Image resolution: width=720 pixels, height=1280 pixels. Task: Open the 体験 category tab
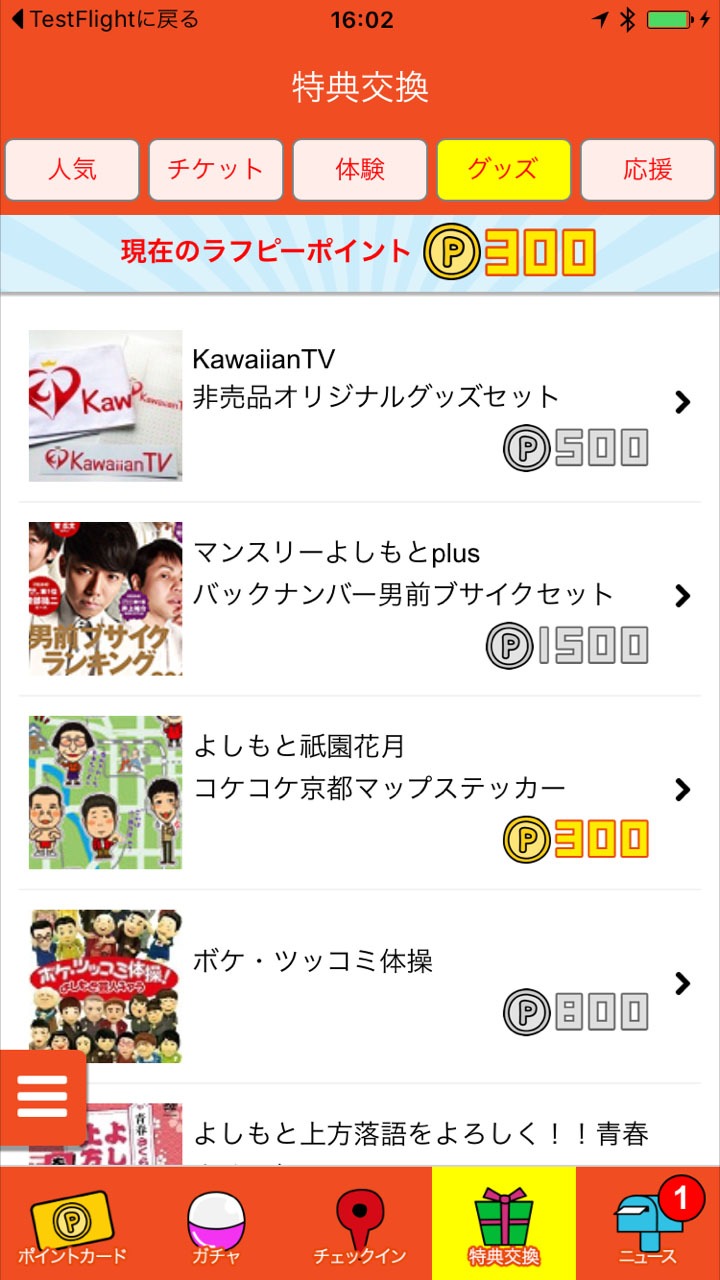[x=360, y=170]
